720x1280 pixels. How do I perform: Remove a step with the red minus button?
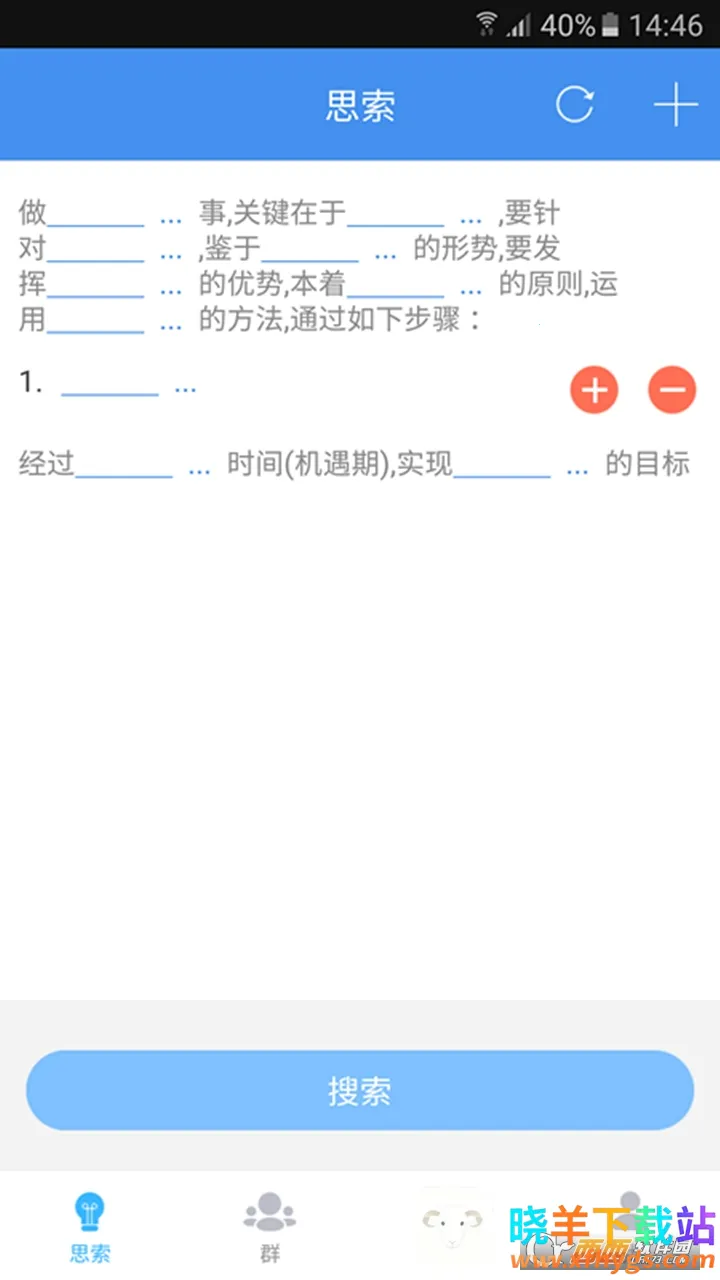[672, 390]
